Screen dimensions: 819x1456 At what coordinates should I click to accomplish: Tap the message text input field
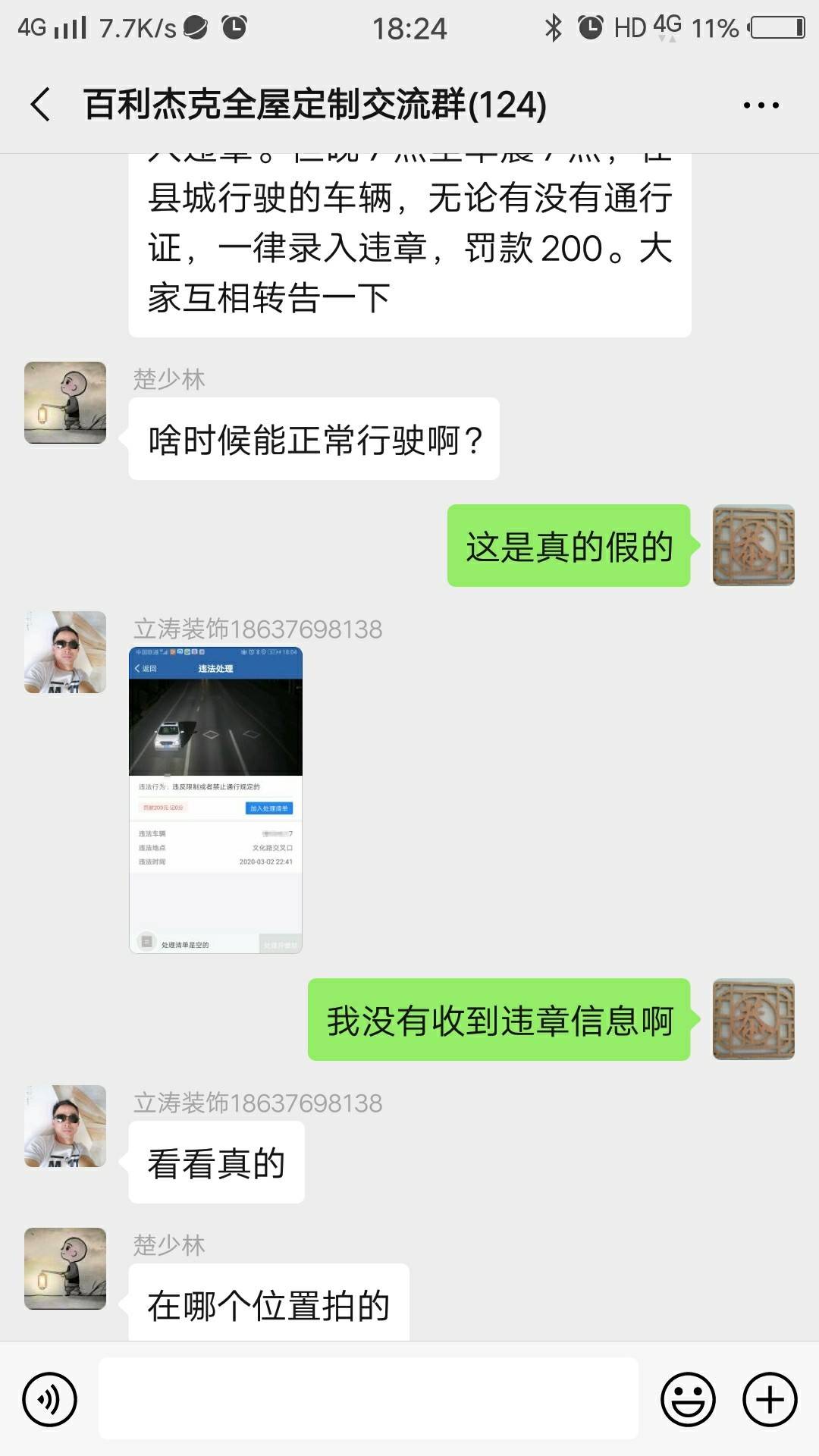tap(369, 1399)
